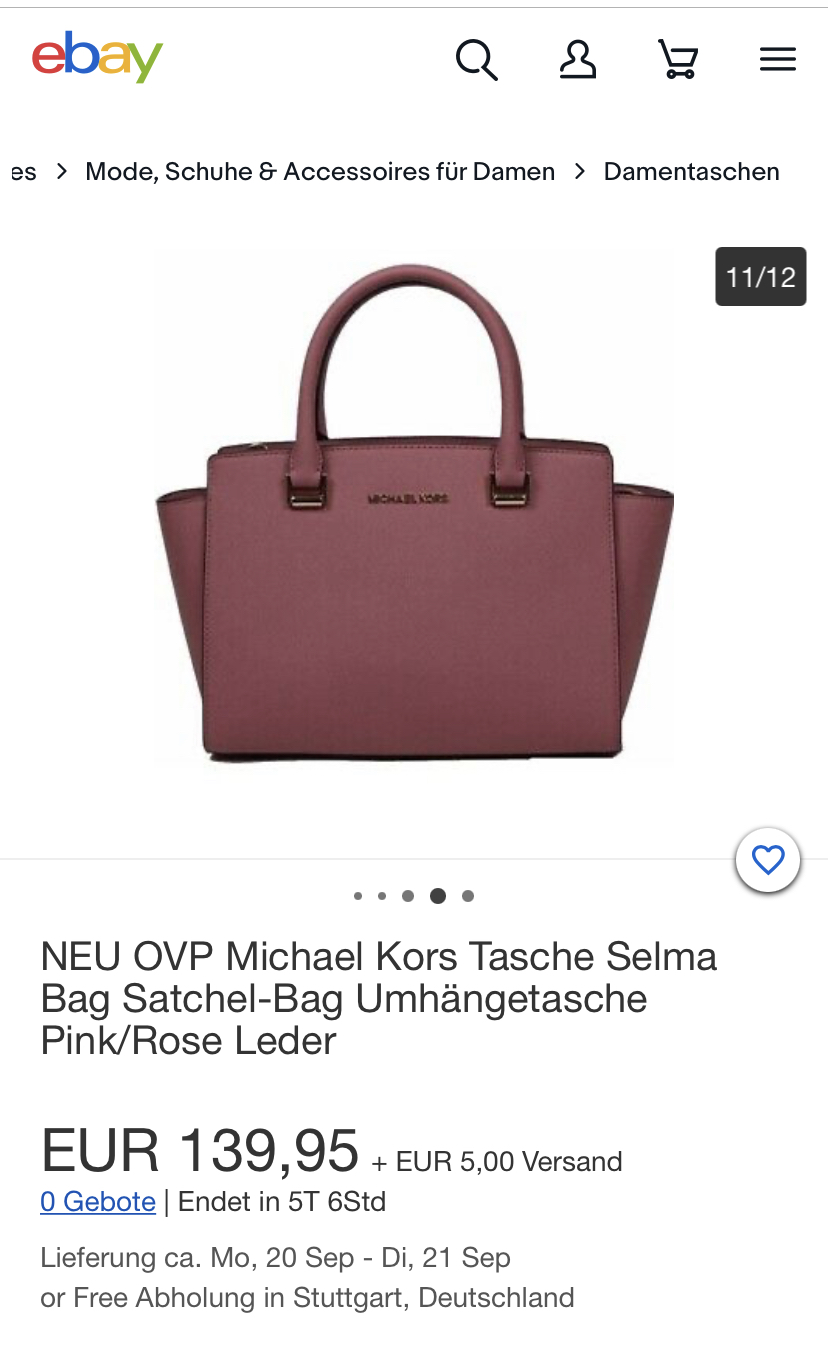
Task: Tap the image page indicator dots
Action: tap(413, 896)
